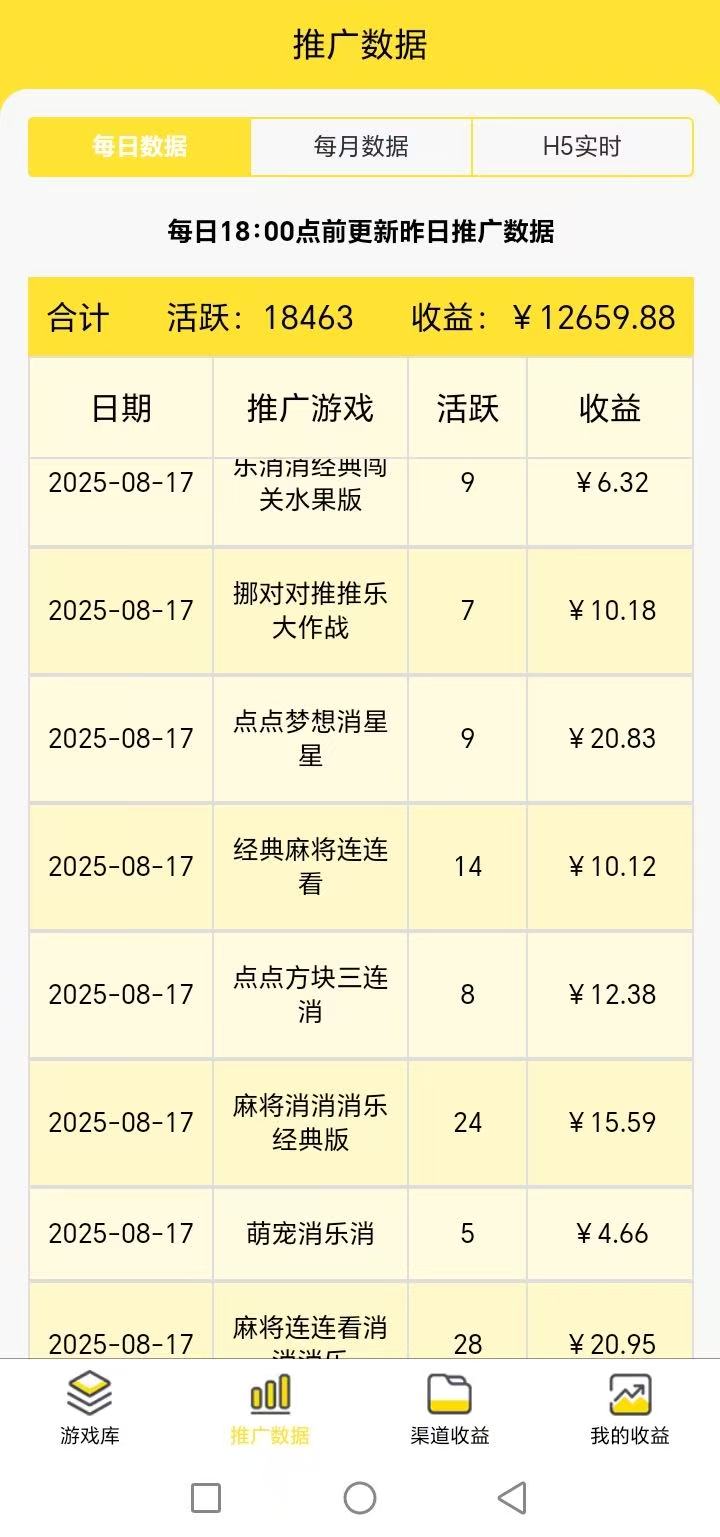This screenshot has height=1537, width=720.
Task: Open the H5实时 tab
Action: [x=582, y=147]
